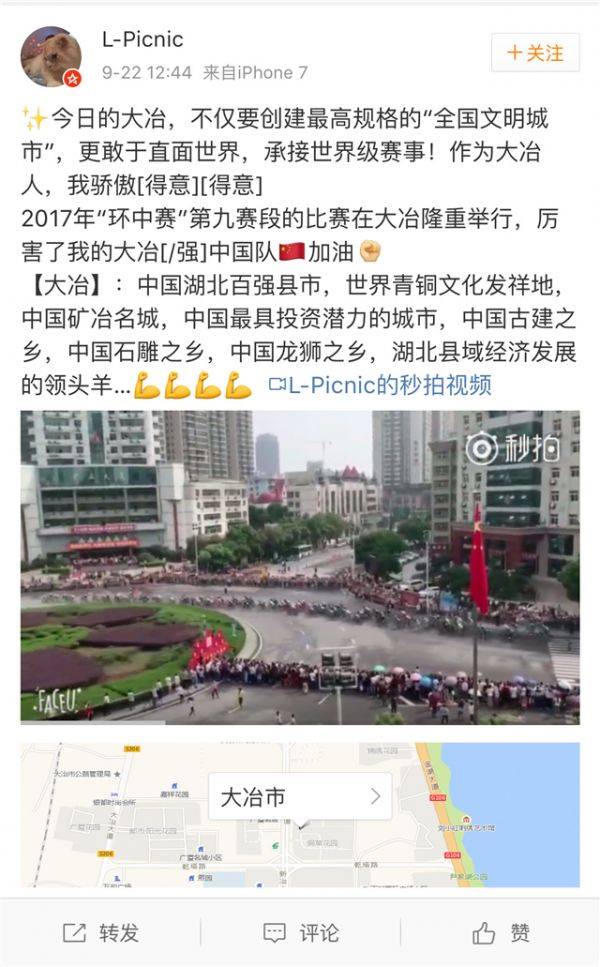
Task: Follow L-Picnic with the 关注 button
Action: coord(535,52)
